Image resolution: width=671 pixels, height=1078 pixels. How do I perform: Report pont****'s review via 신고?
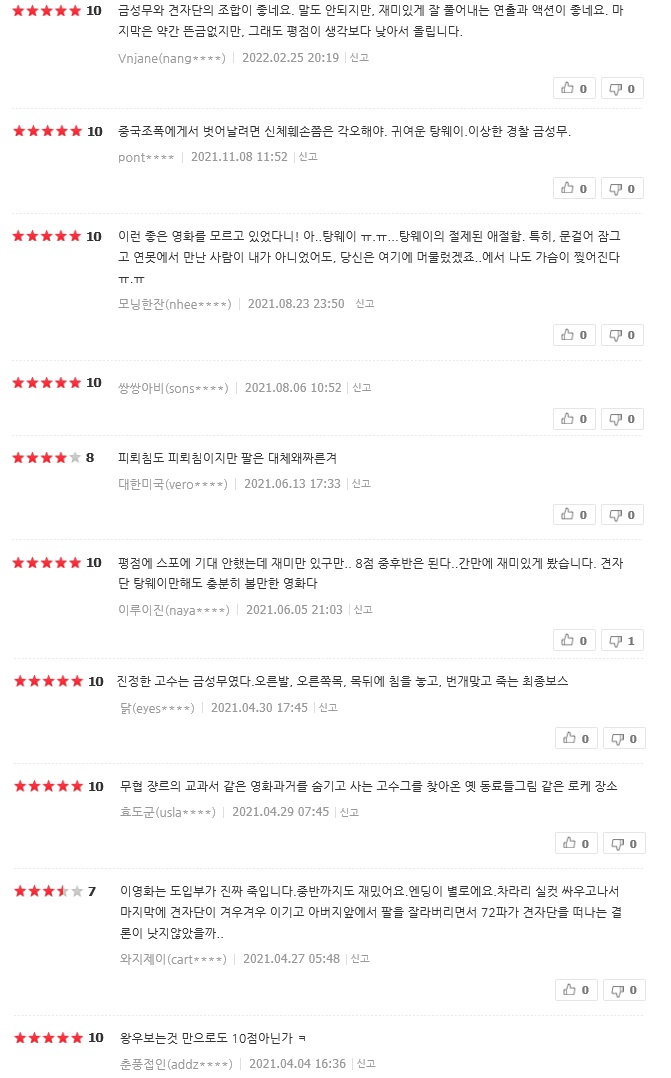308,157
